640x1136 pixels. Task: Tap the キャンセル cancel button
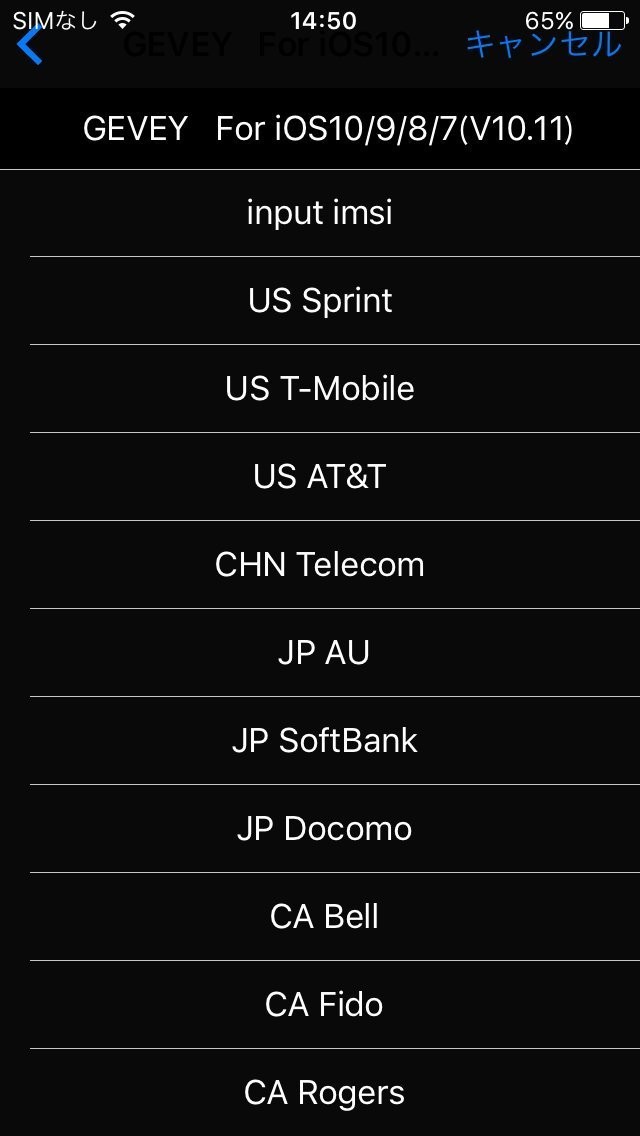(x=543, y=45)
